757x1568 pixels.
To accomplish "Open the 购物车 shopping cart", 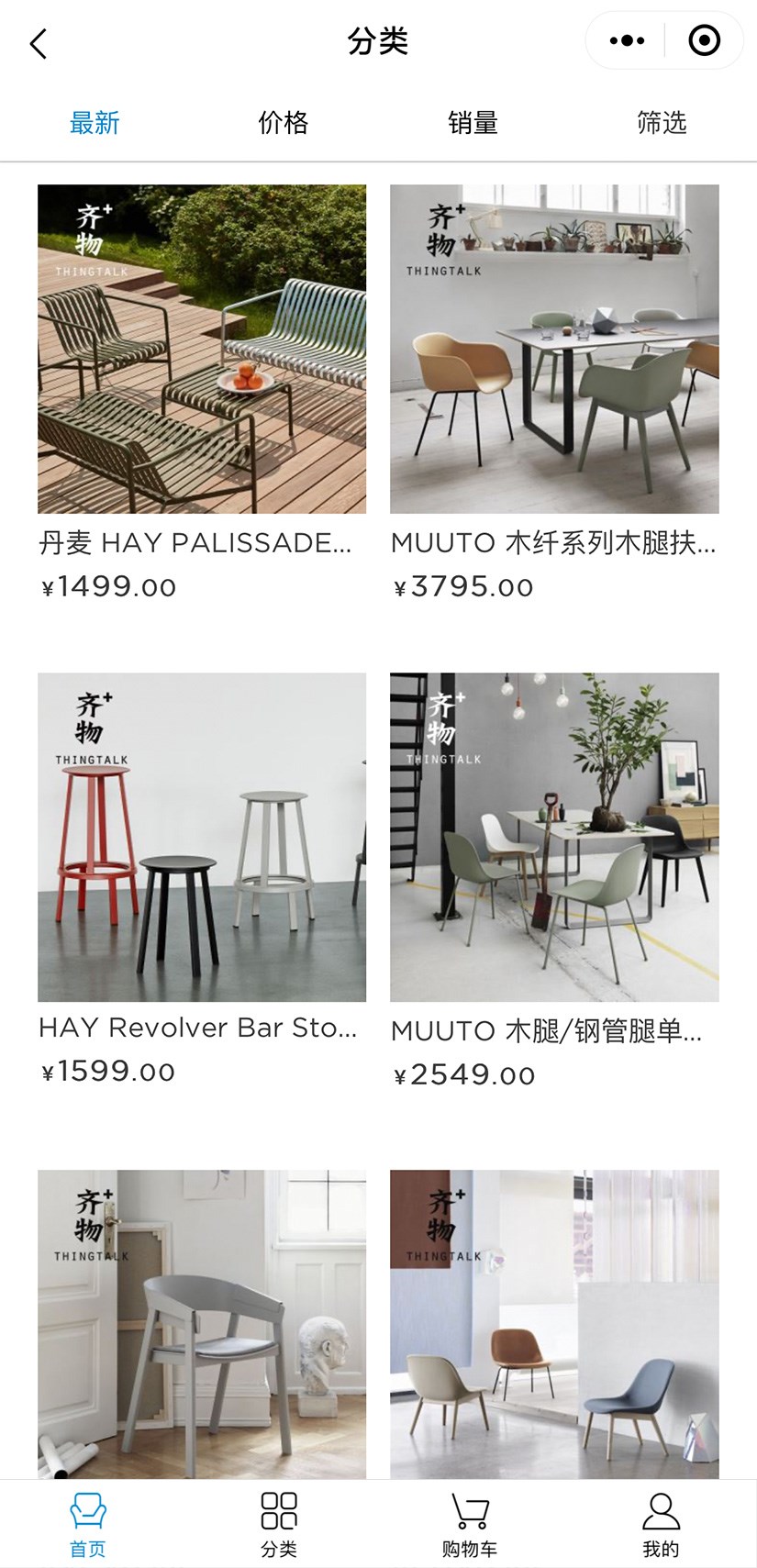I will pos(470,1525).
